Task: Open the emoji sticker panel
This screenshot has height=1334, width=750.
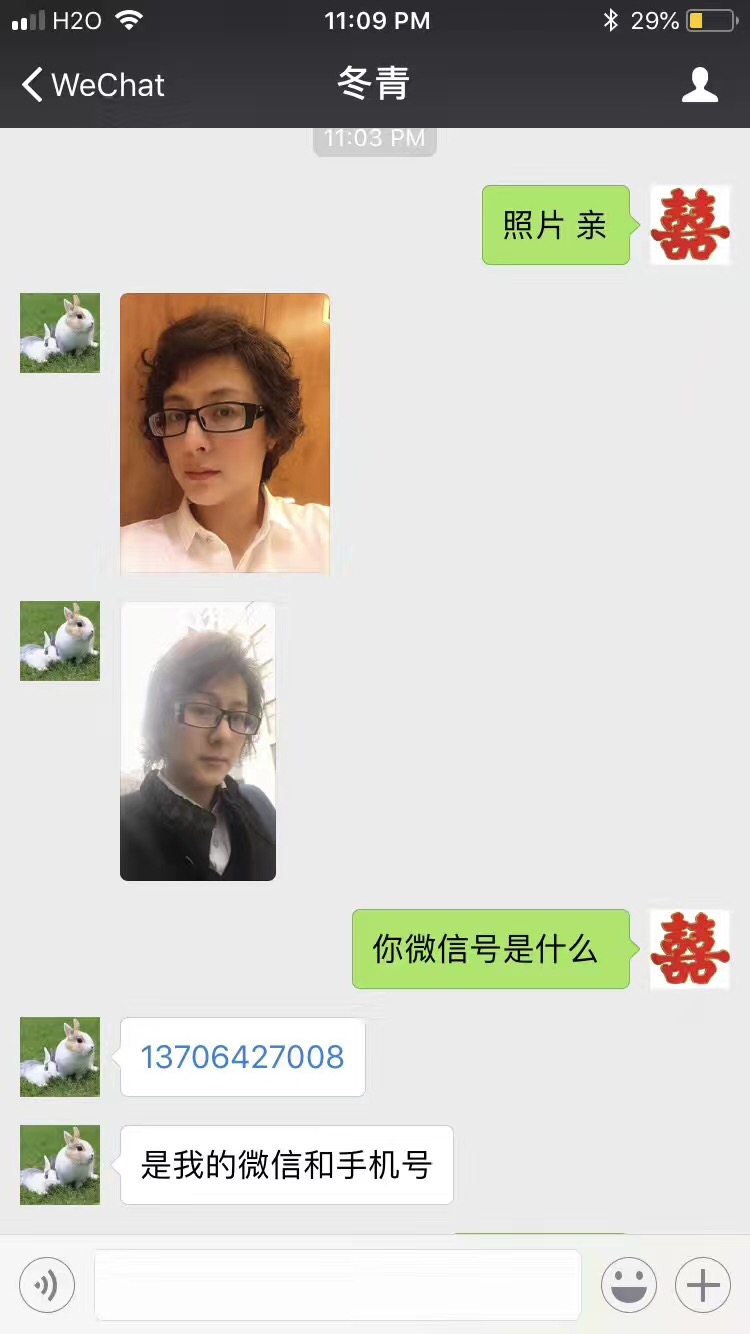Action: (x=628, y=1285)
